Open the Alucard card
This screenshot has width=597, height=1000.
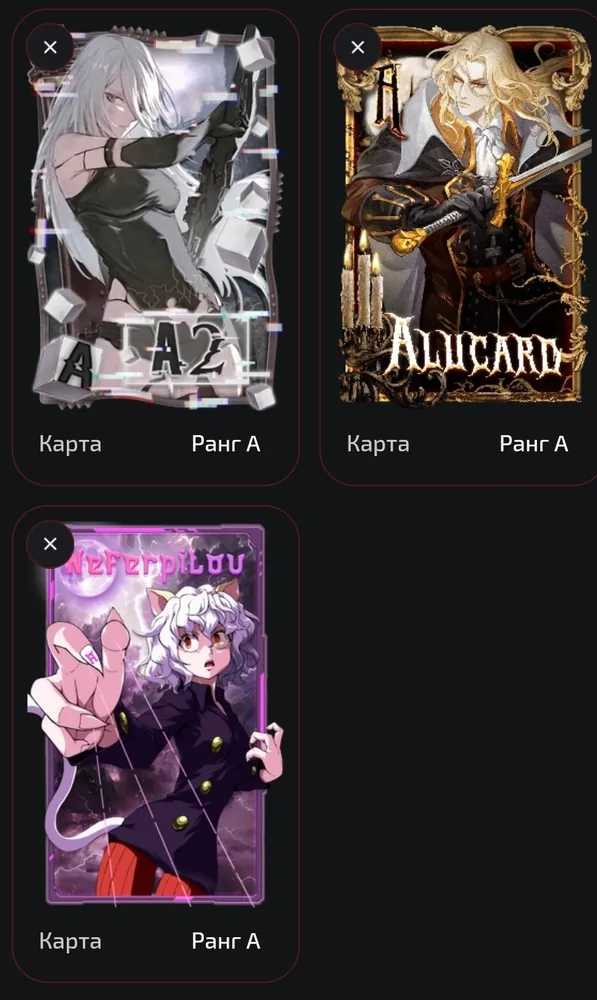click(464, 214)
